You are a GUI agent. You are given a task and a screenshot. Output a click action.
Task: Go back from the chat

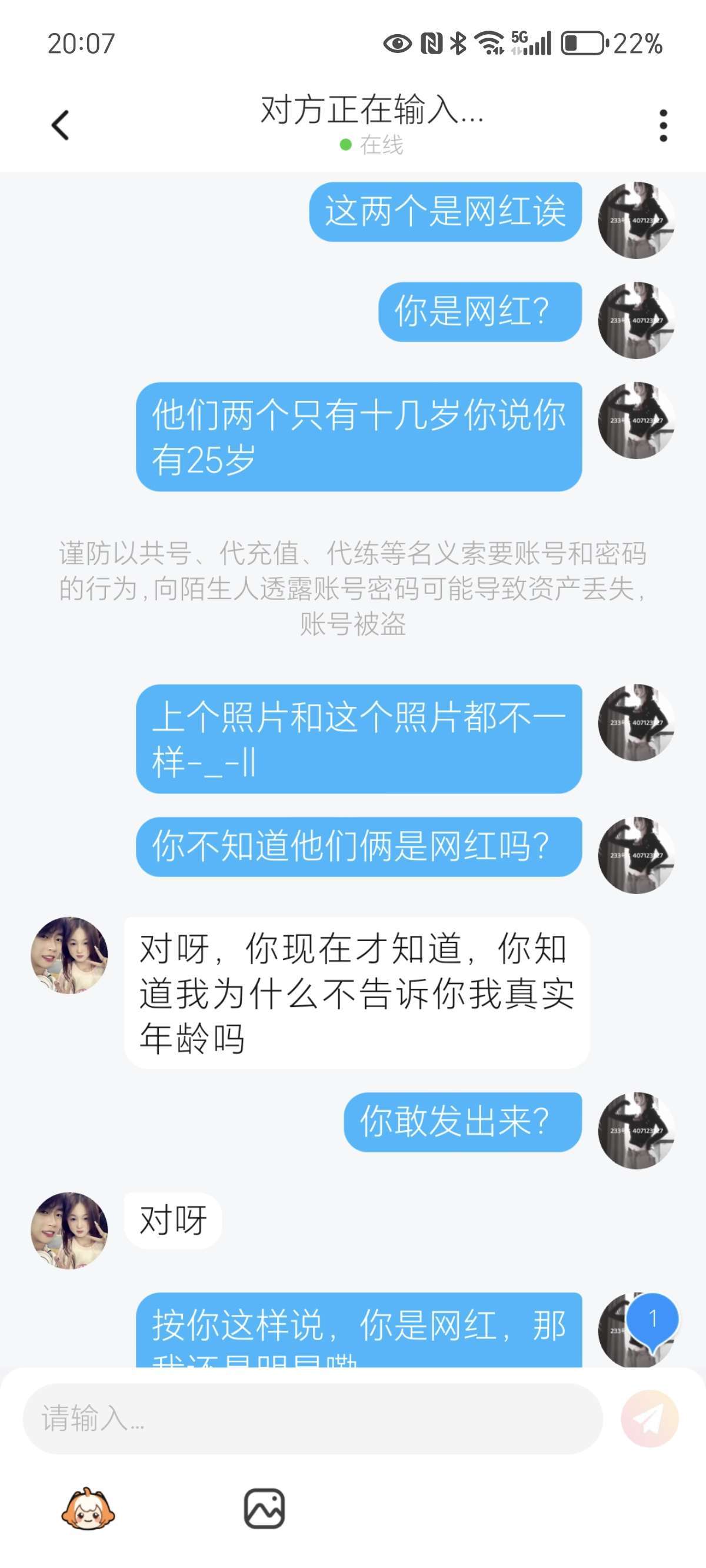(60, 125)
